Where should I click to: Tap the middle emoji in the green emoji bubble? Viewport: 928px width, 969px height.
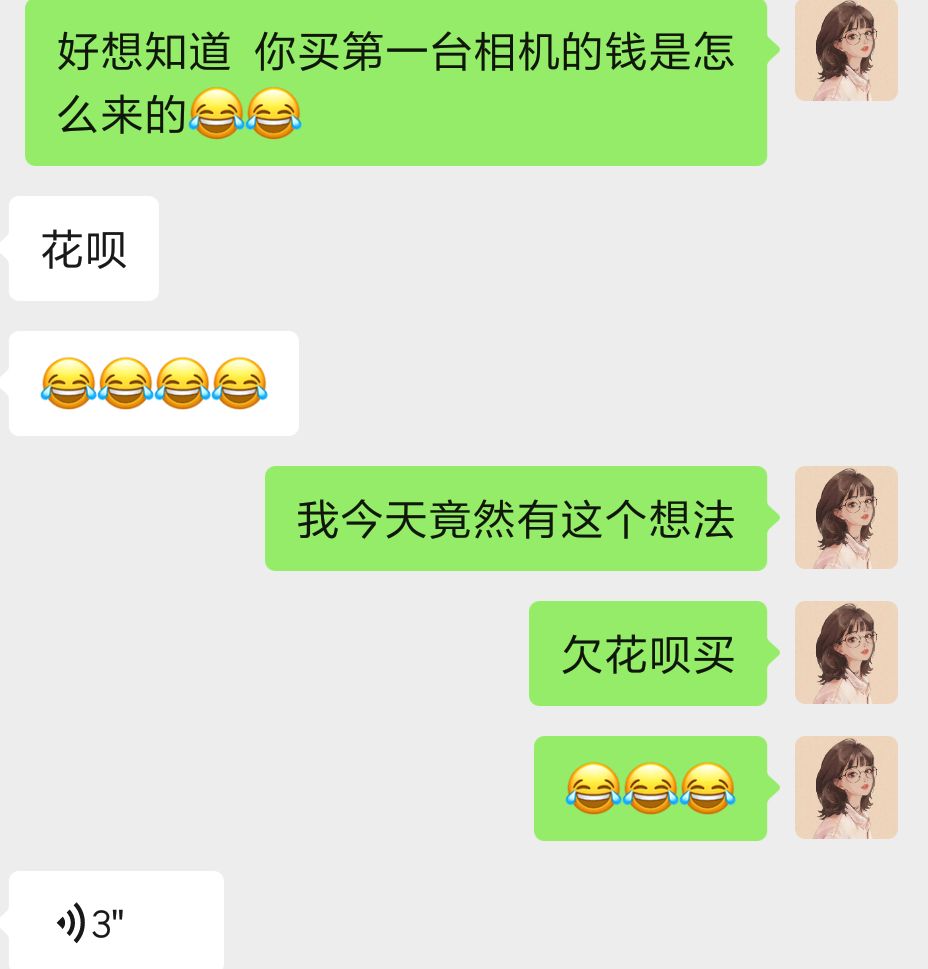pos(651,788)
